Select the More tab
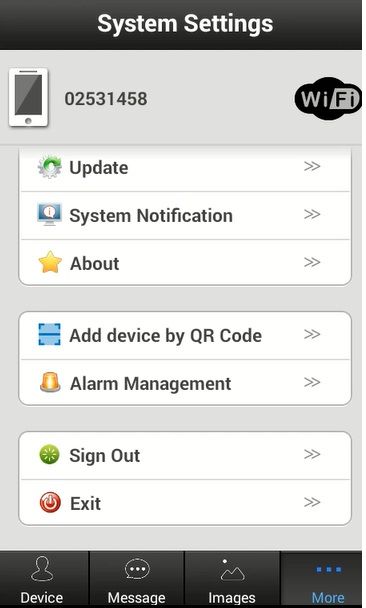 point(322,580)
